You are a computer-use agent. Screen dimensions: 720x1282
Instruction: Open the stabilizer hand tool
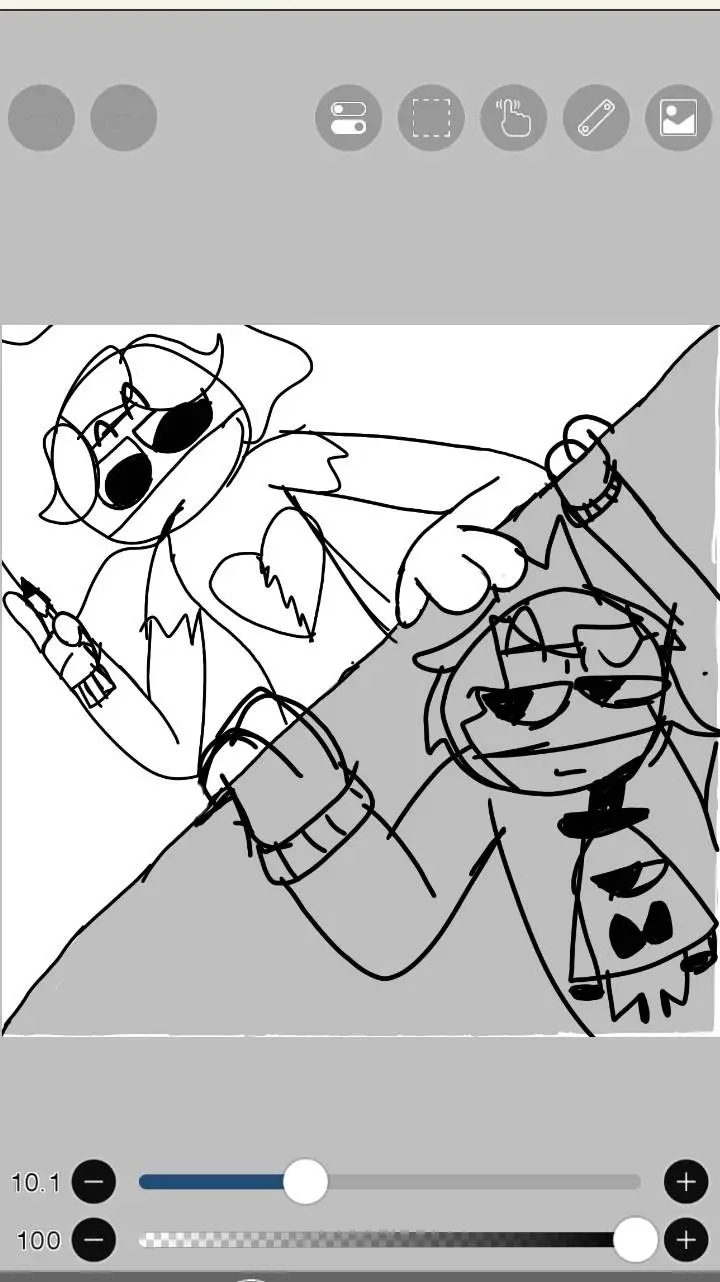click(513, 118)
